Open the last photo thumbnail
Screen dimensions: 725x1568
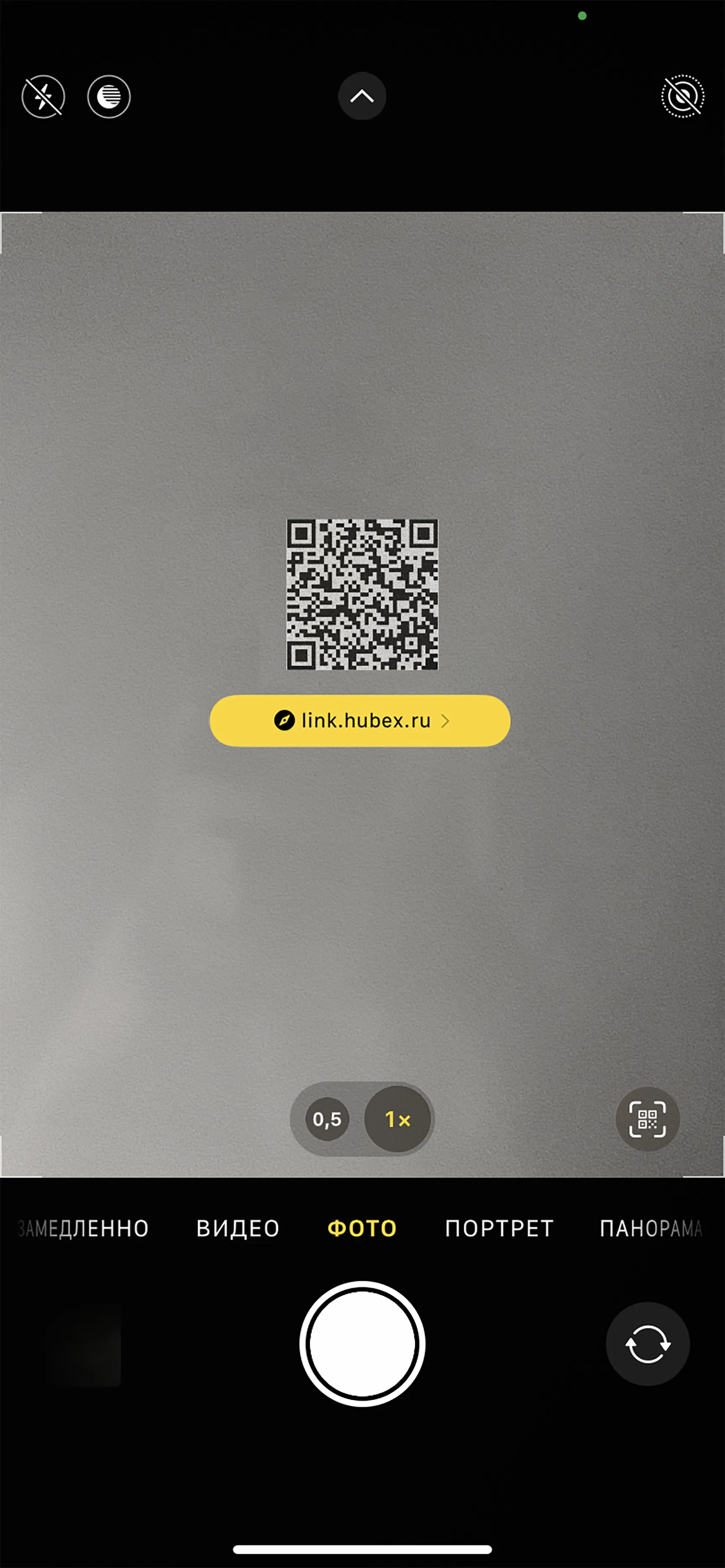[84, 1345]
